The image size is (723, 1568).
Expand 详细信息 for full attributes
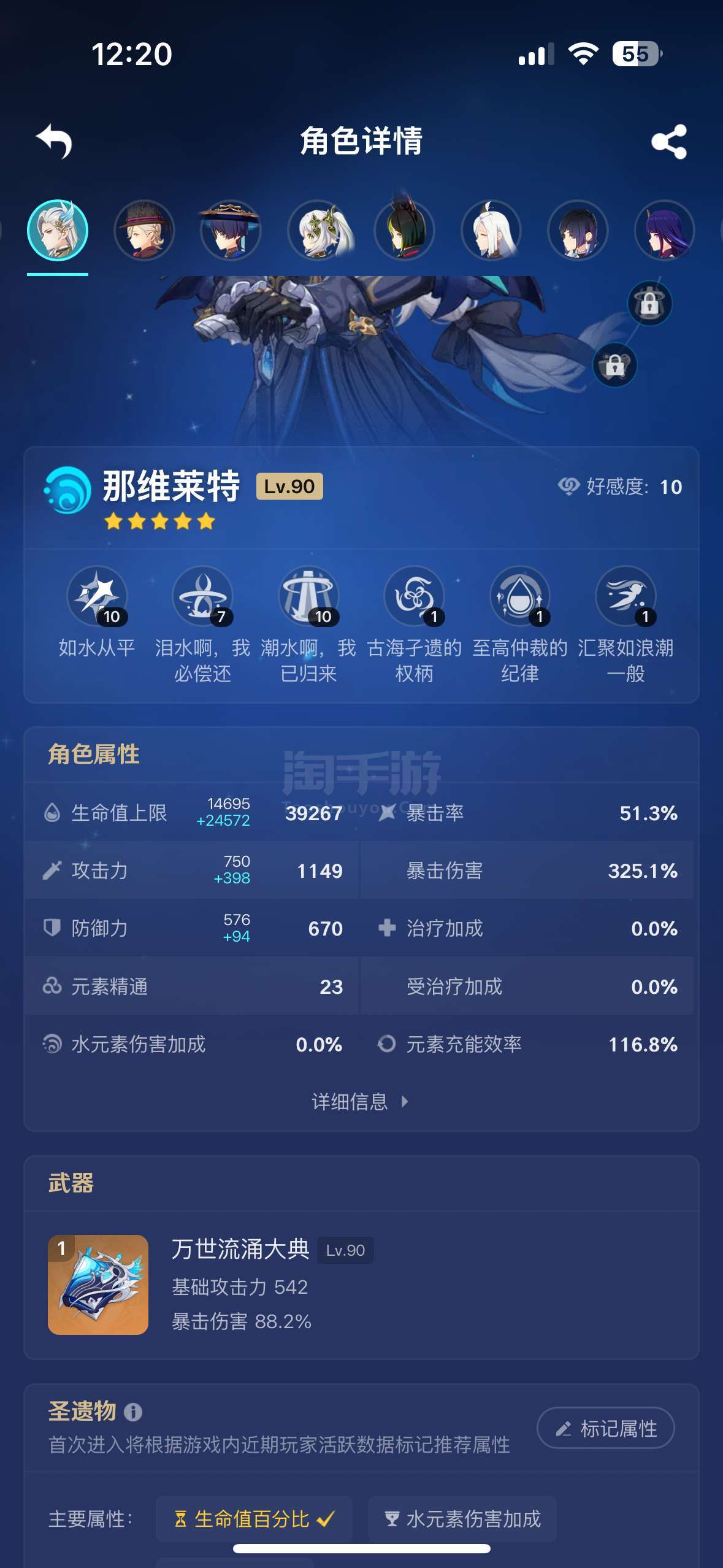click(x=361, y=1102)
